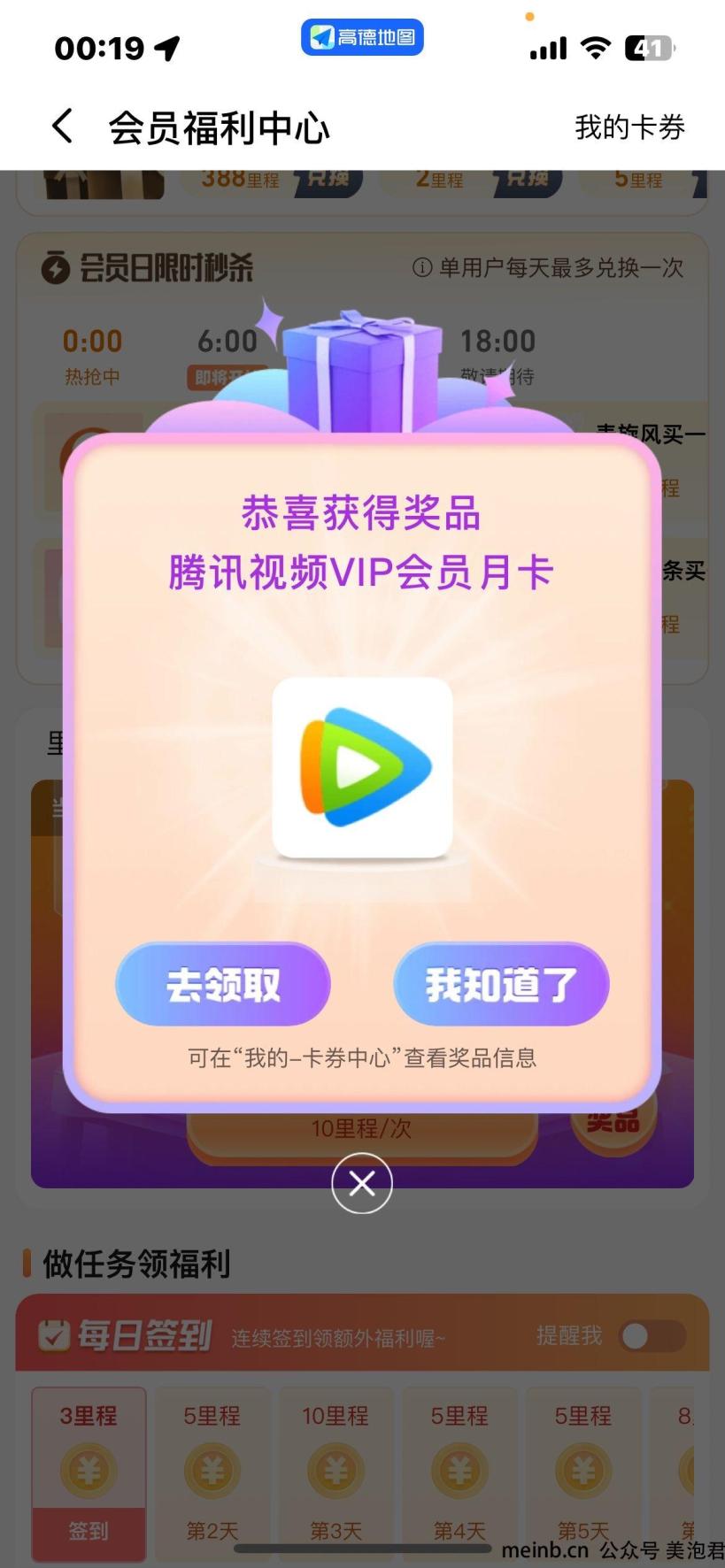This screenshot has height=1568, width=725.
Task: Open 我的卡券
Action: [x=629, y=127]
